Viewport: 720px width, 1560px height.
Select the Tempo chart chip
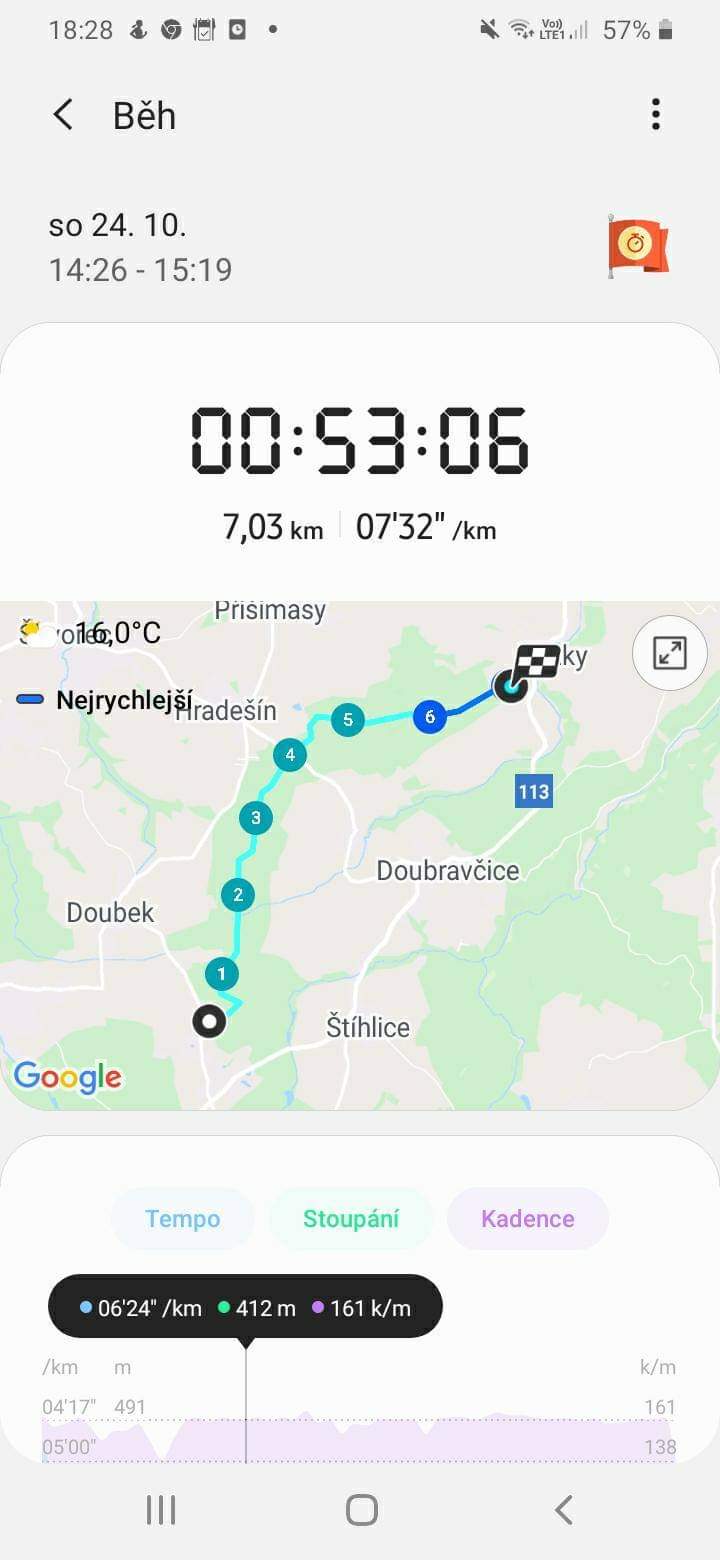[x=182, y=1219]
